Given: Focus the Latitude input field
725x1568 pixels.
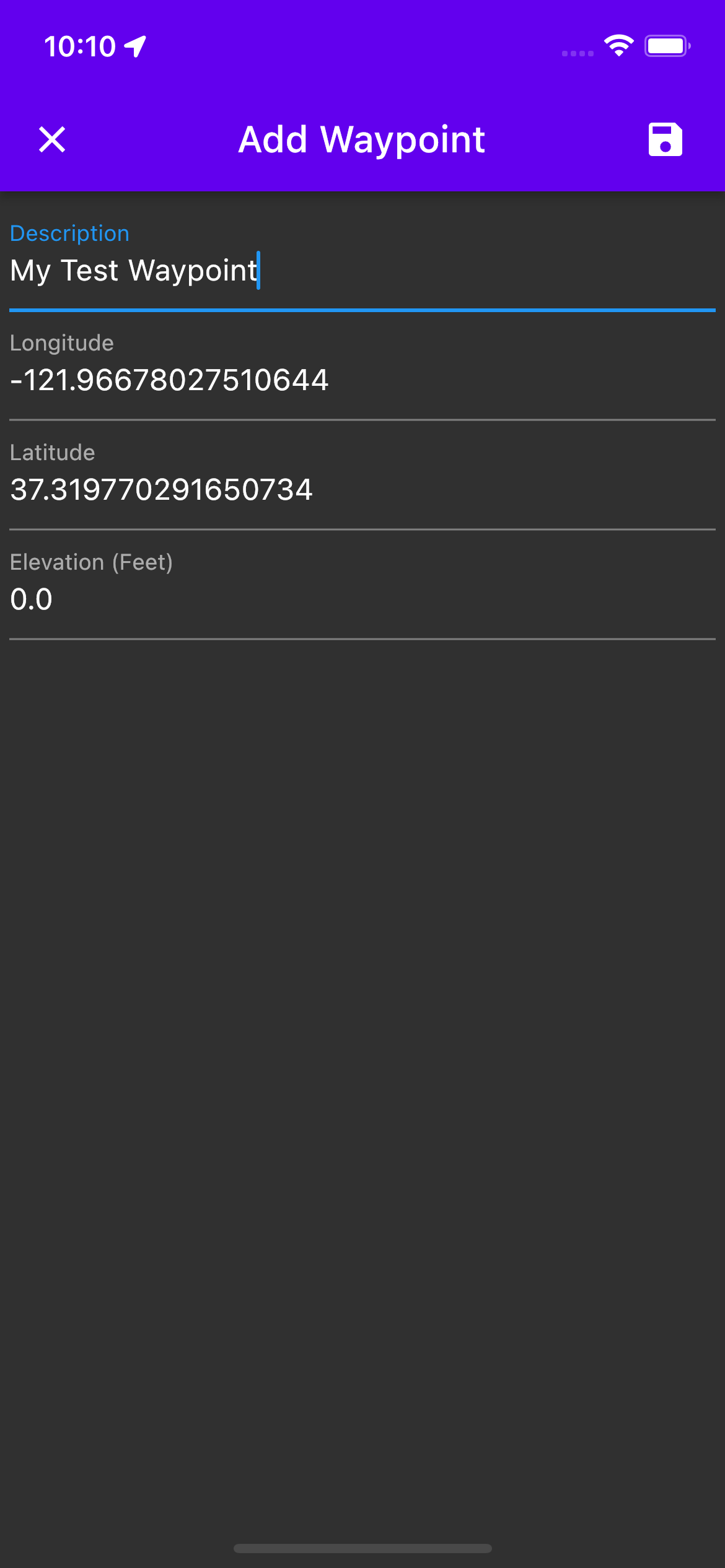Looking at the screenshot, I should 362,483.
